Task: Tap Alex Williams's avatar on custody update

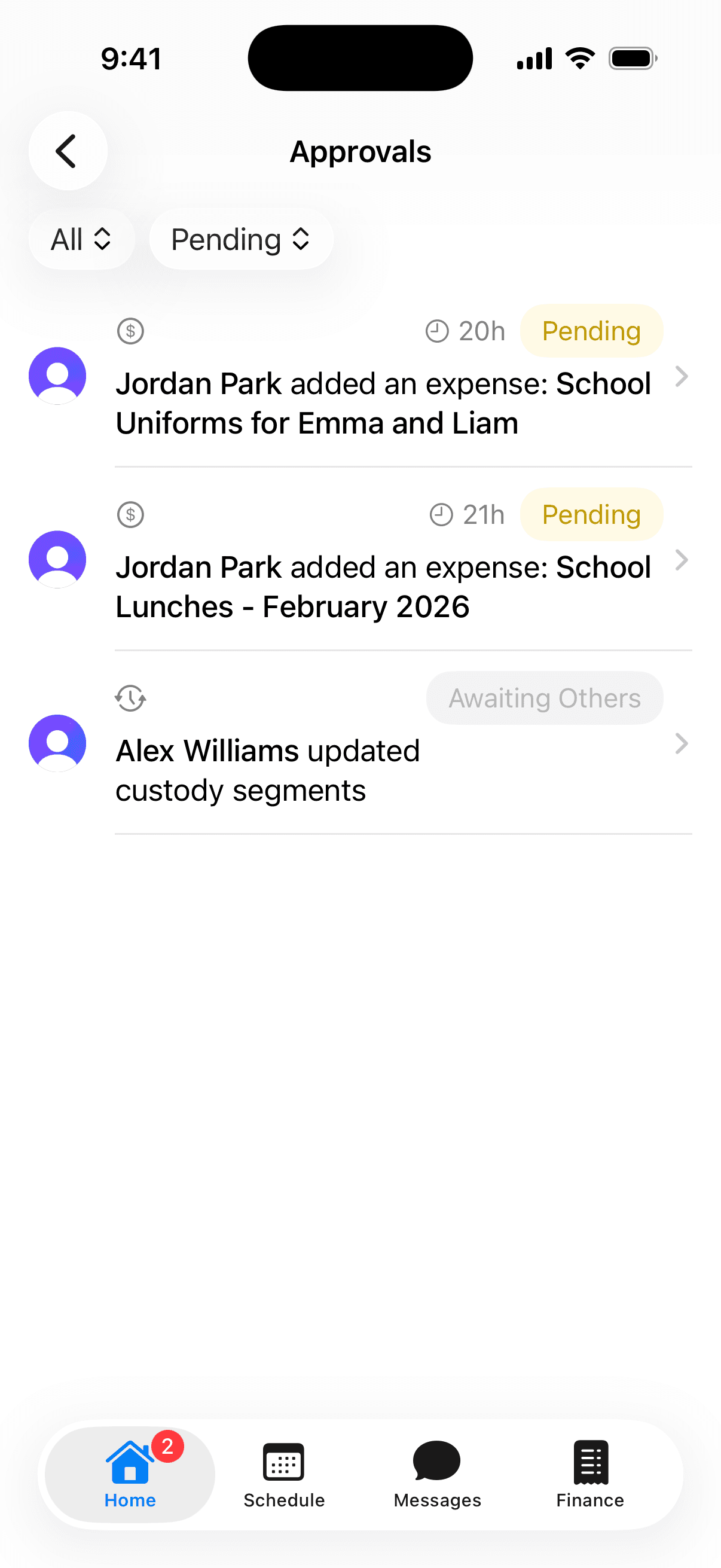Action: click(x=57, y=743)
